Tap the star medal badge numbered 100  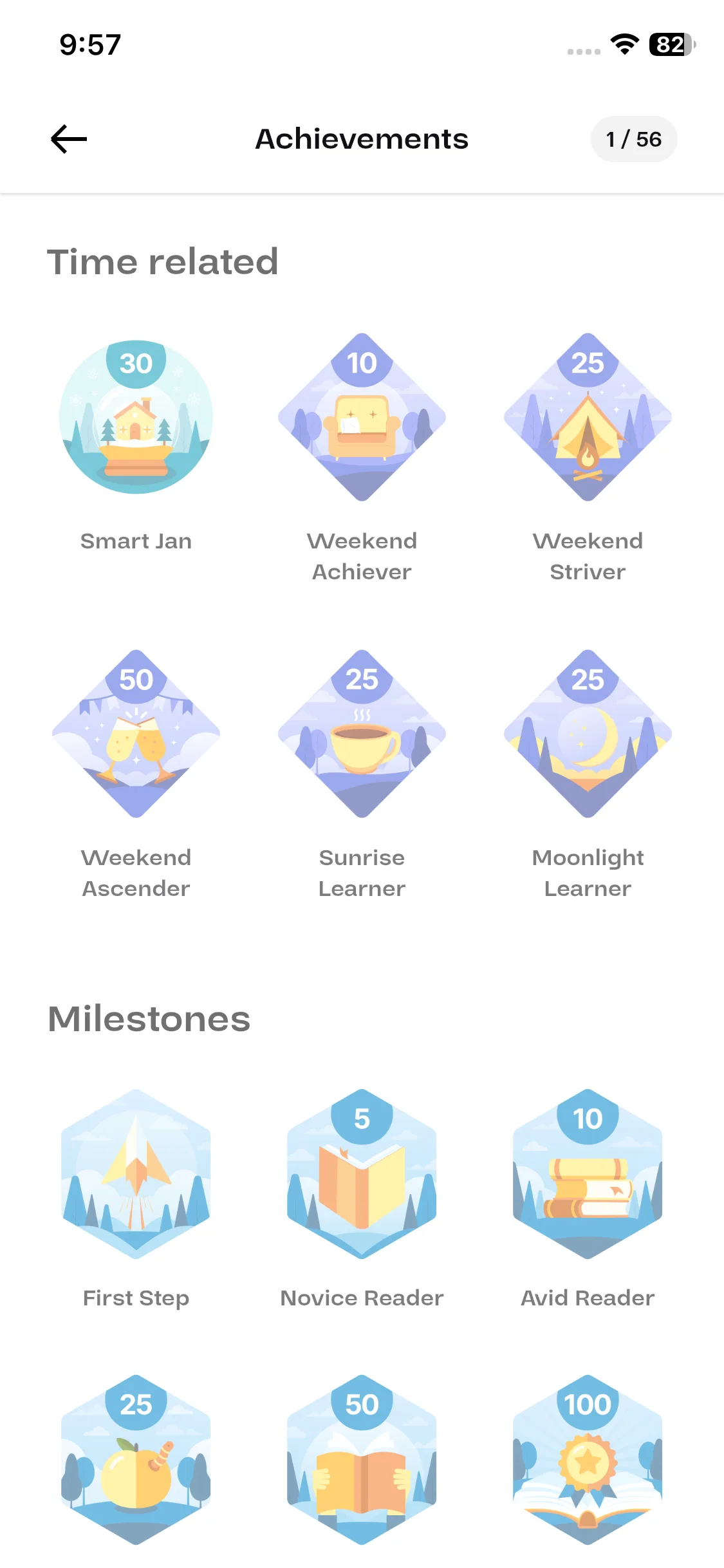(588, 1460)
